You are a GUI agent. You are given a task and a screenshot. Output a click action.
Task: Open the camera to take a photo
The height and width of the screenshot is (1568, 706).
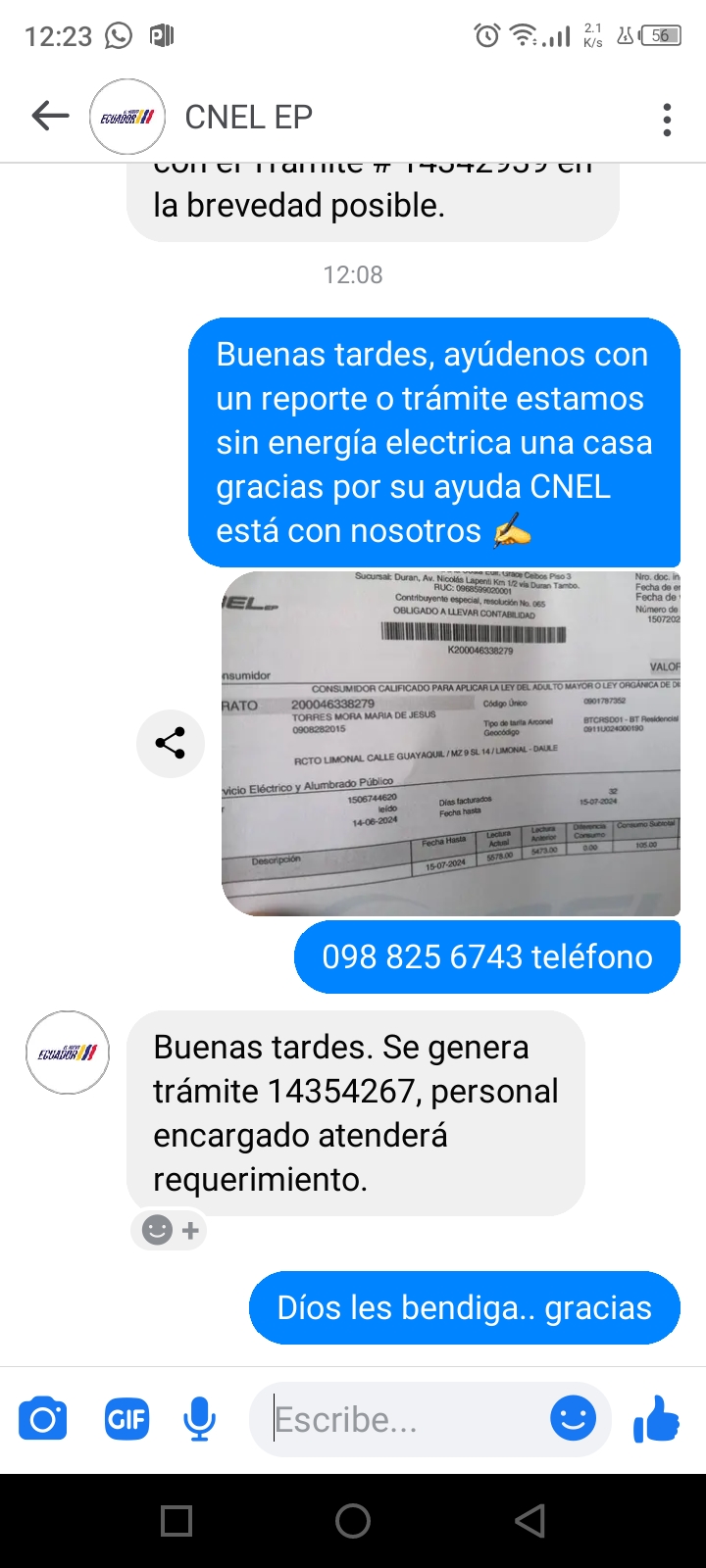pos(43,1419)
